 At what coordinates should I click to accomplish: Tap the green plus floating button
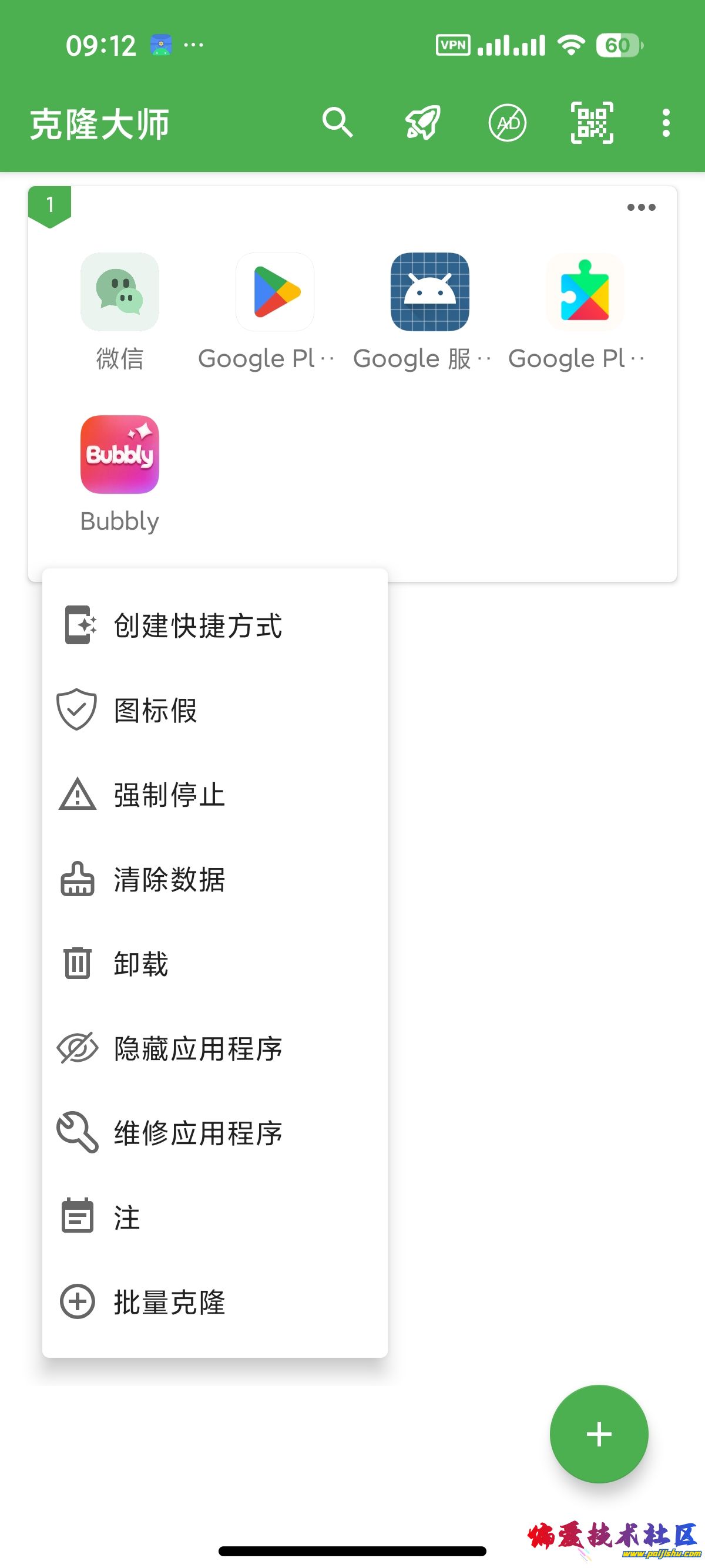click(599, 1434)
